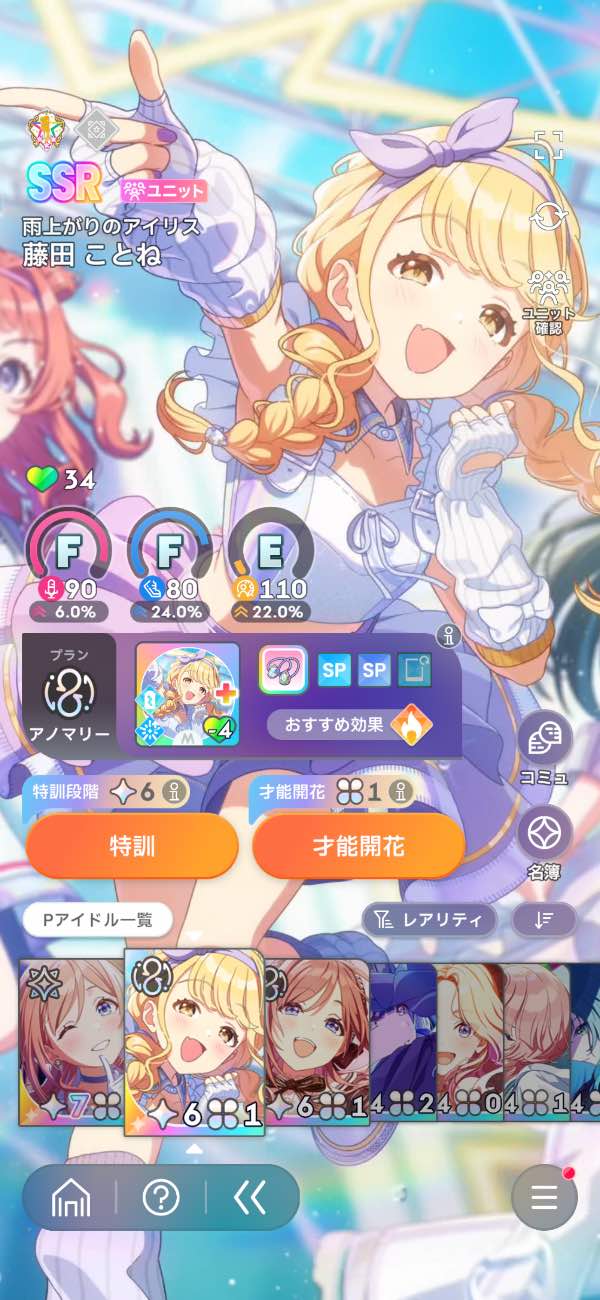The width and height of the screenshot is (600, 1300).
Task: Tap the orange 特訓 button
Action: [131, 846]
